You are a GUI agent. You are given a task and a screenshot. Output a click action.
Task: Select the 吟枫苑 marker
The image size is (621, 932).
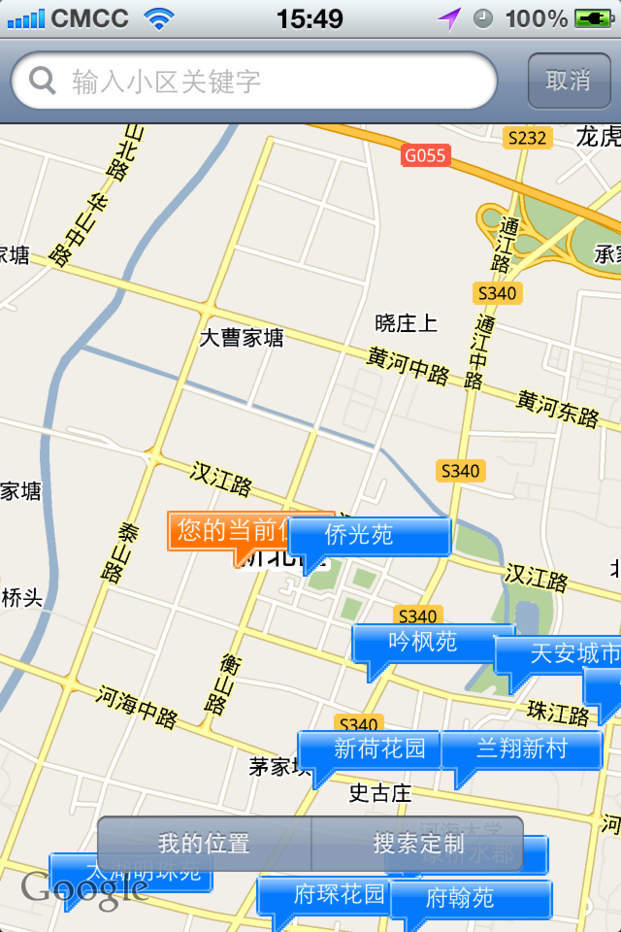[x=425, y=642]
